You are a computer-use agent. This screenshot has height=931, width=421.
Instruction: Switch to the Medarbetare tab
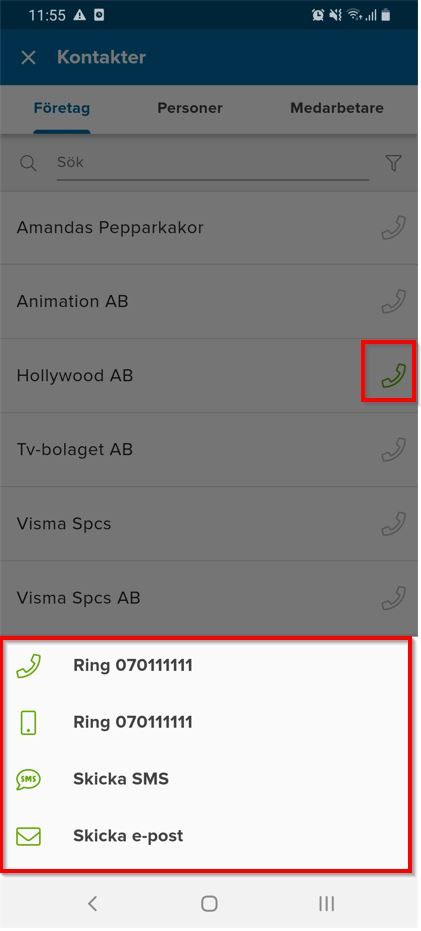click(337, 108)
